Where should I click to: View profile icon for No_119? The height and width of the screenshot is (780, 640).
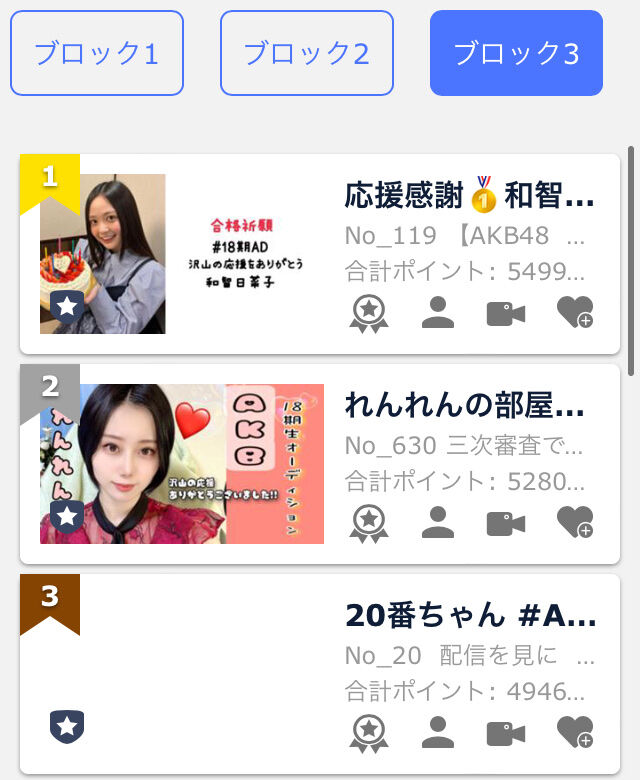(x=438, y=313)
